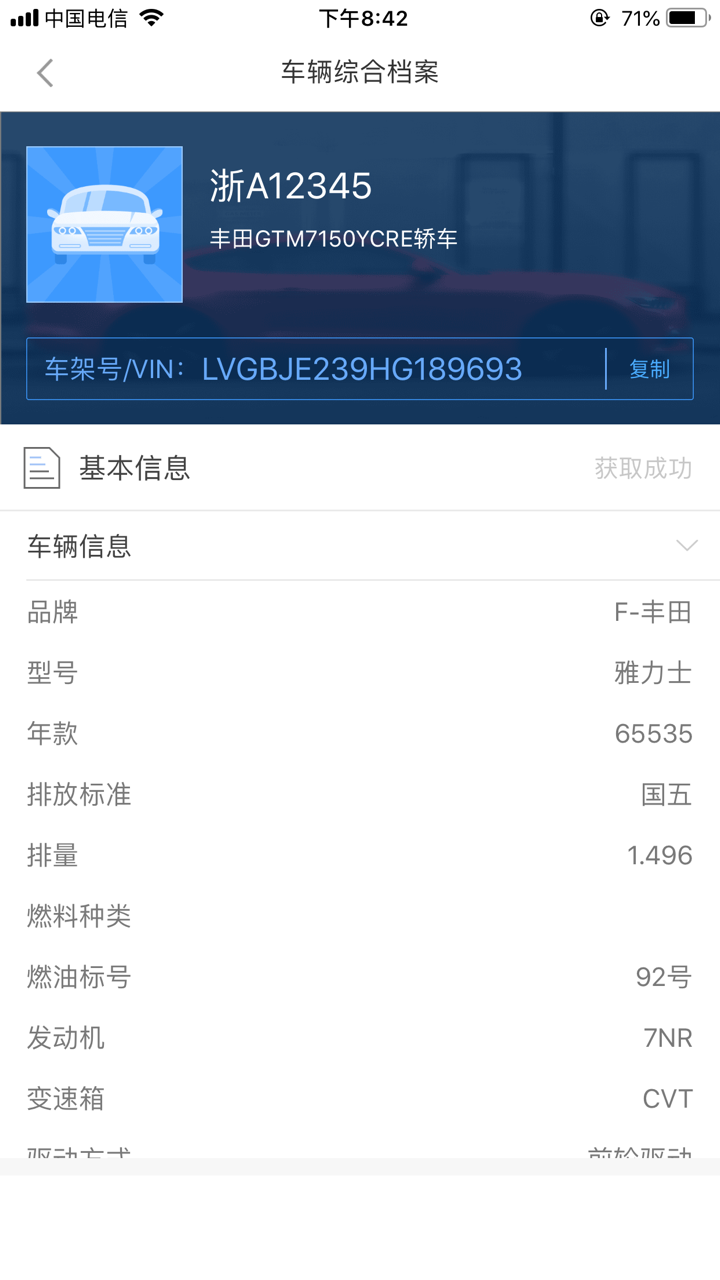720x1280 pixels.
Task: Open the 排放标准 detail row
Action: pyautogui.click(x=360, y=794)
